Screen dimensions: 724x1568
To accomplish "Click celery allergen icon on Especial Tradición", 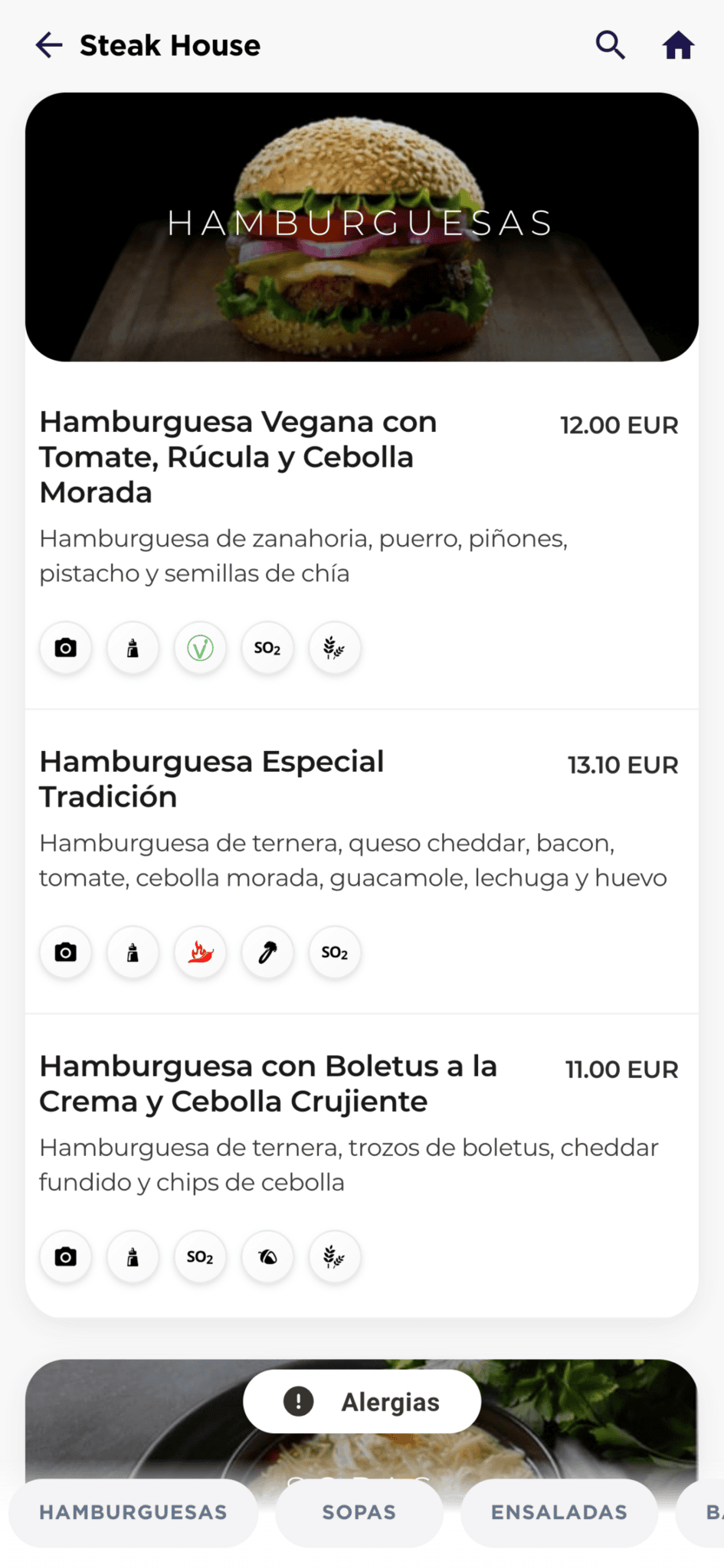I will pyautogui.click(x=267, y=952).
